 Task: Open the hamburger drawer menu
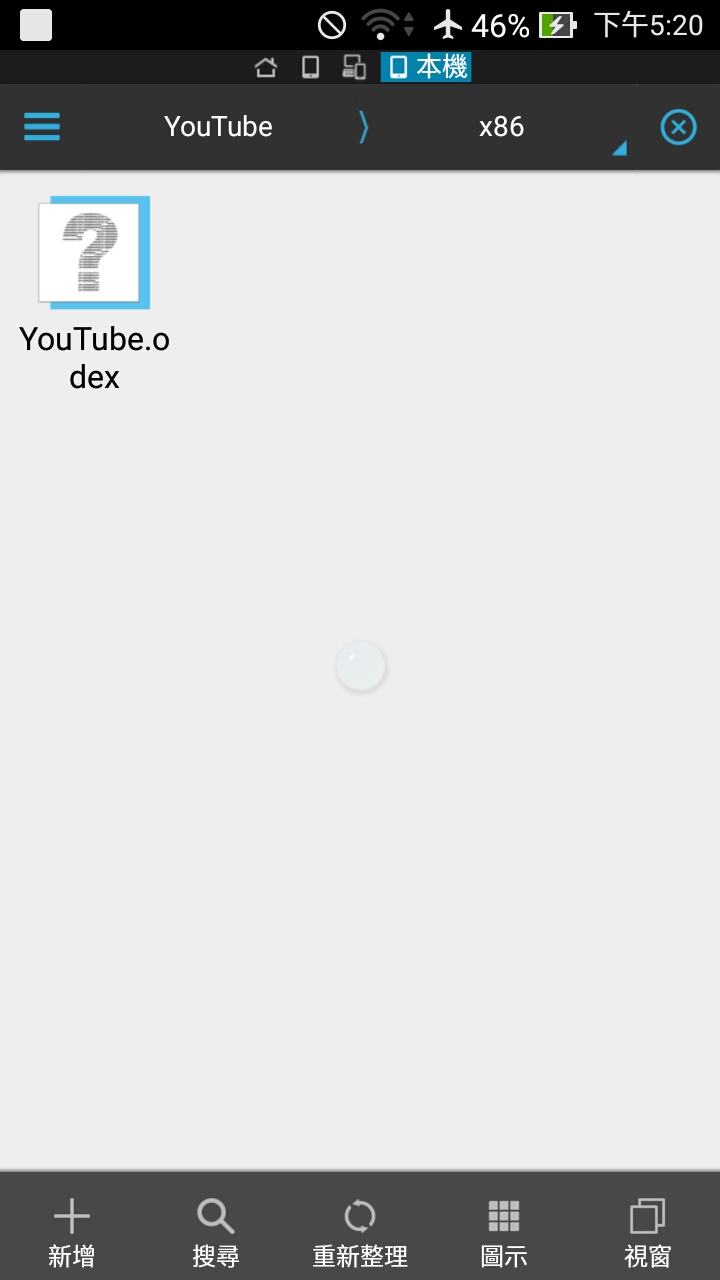[x=42, y=127]
